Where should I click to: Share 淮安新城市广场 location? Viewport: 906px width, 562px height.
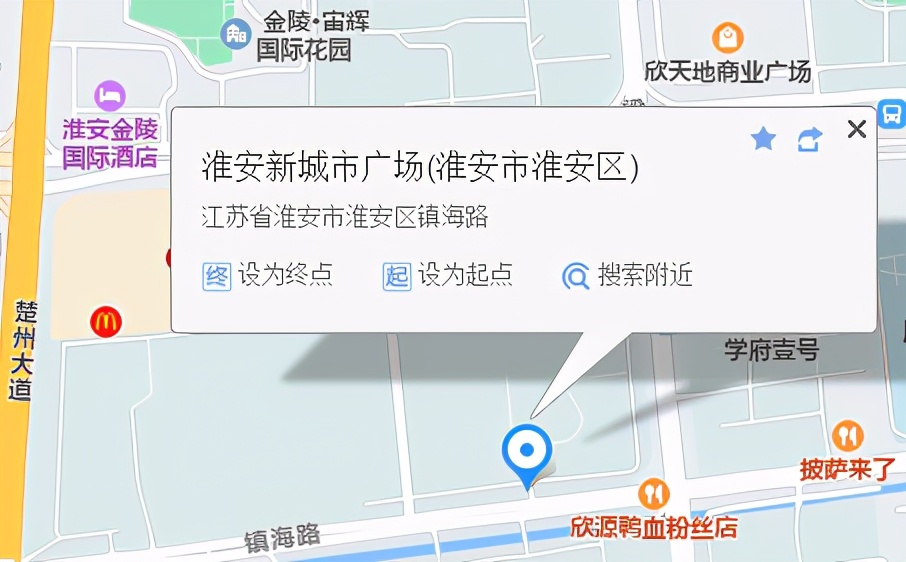(x=809, y=139)
